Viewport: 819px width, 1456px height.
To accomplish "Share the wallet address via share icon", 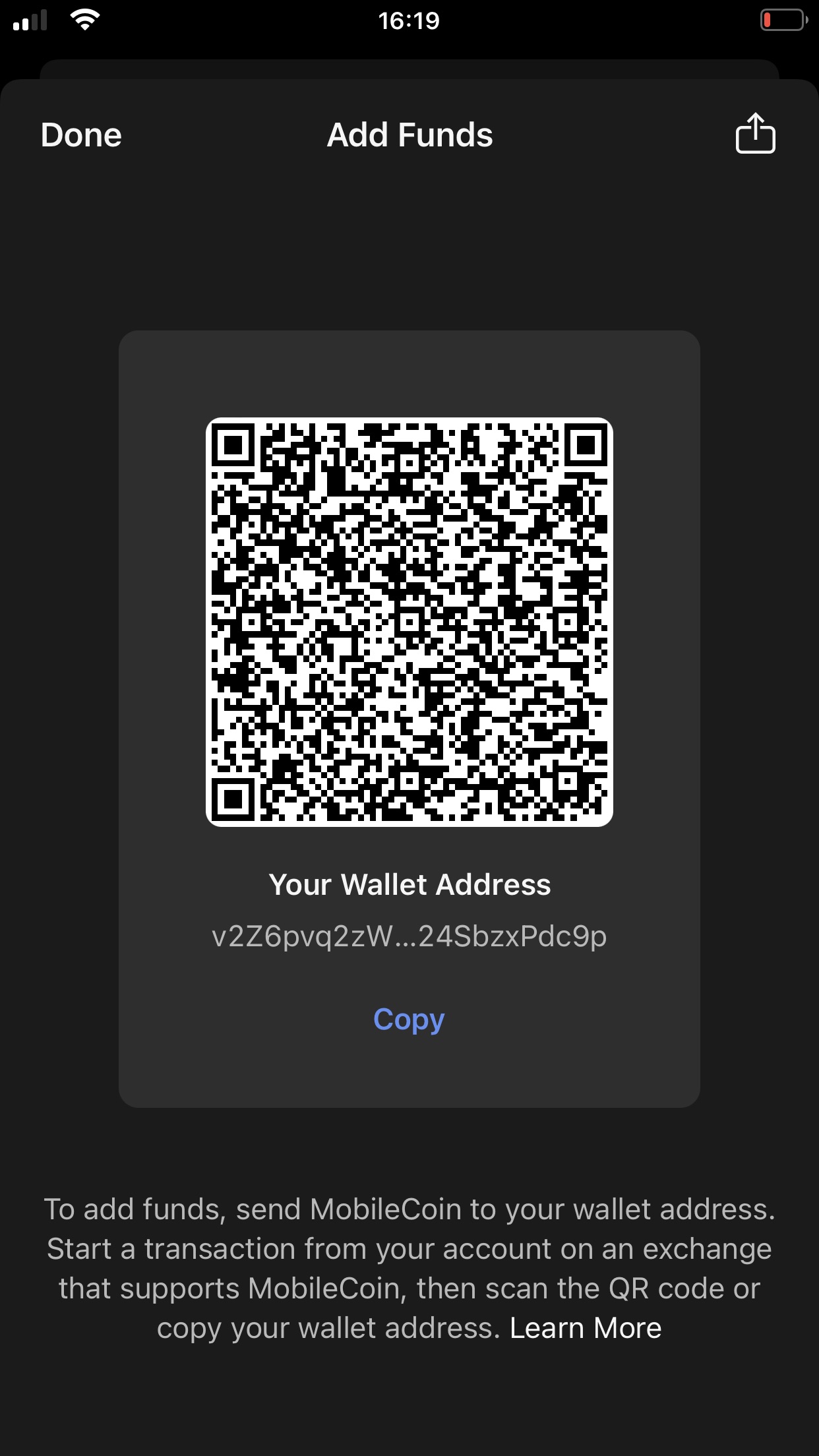I will pos(755,133).
